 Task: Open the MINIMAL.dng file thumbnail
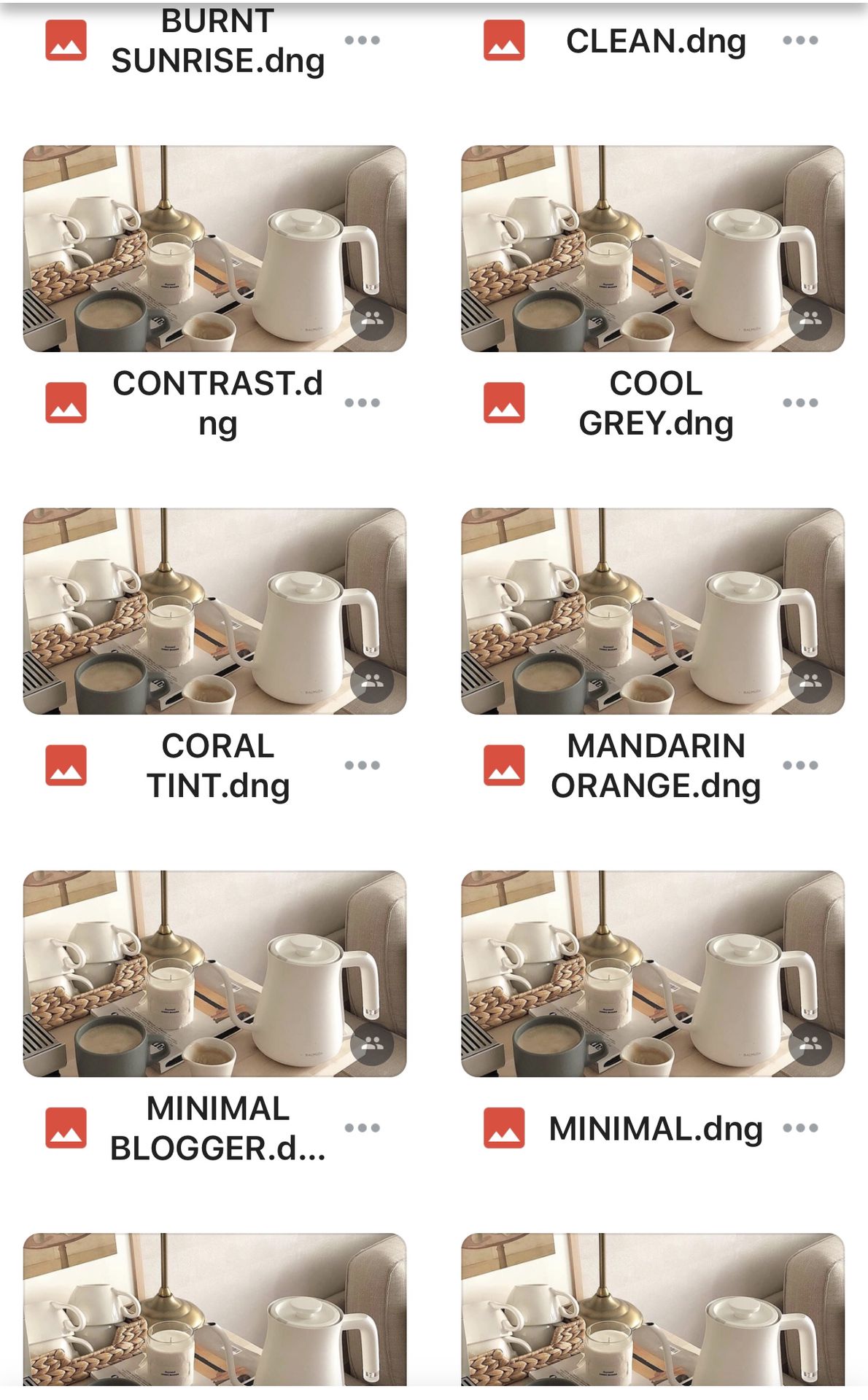652,973
